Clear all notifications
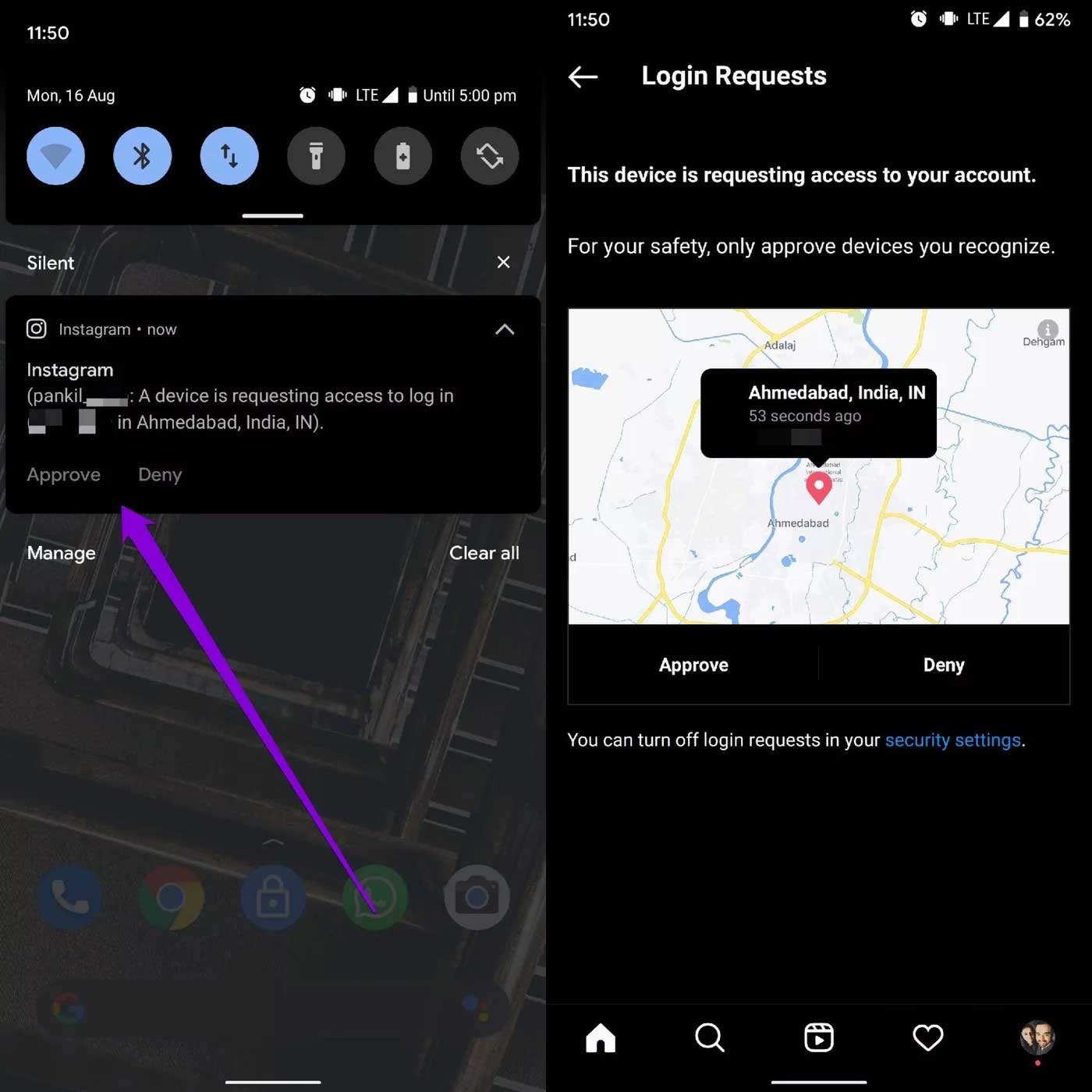The height and width of the screenshot is (1092, 1092). click(x=484, y=552)
